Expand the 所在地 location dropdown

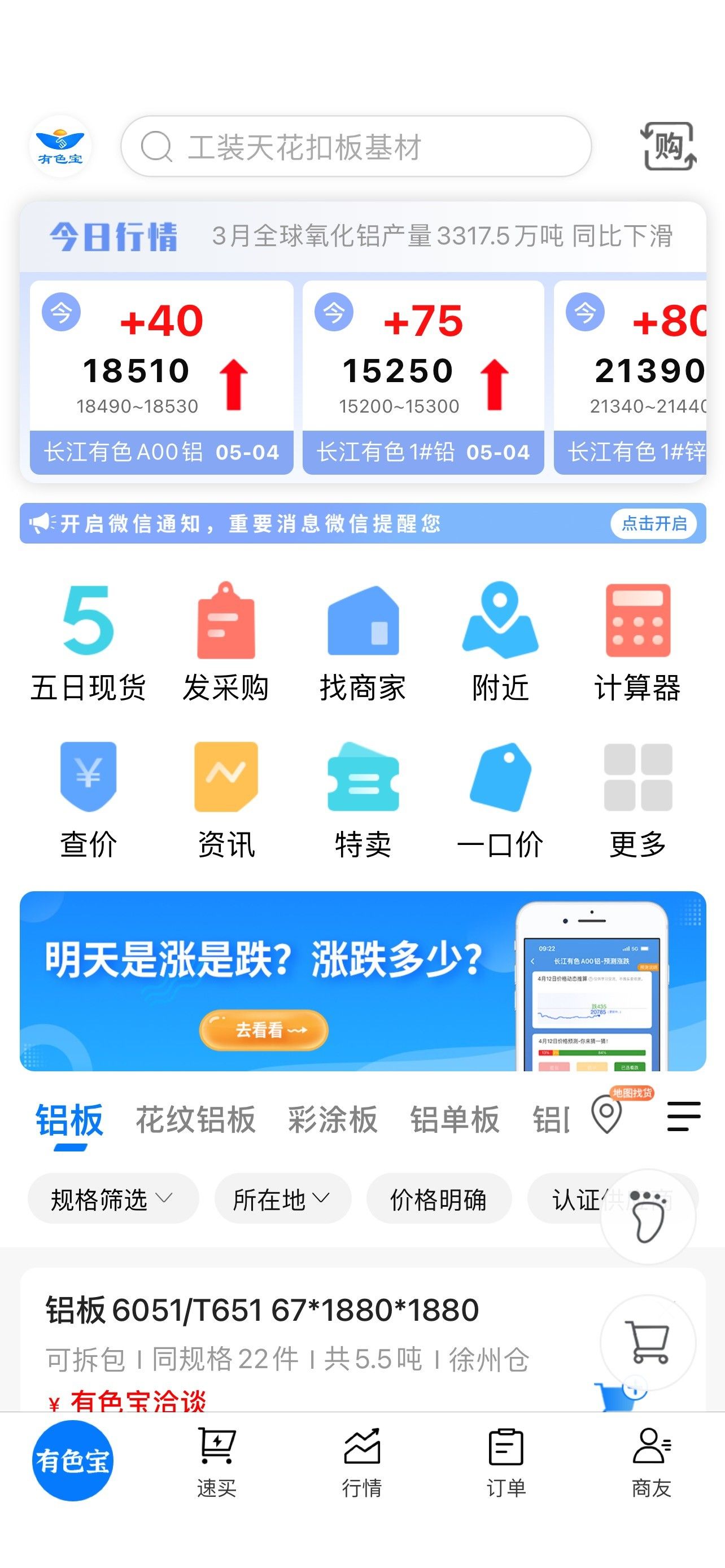point(282,1200)
